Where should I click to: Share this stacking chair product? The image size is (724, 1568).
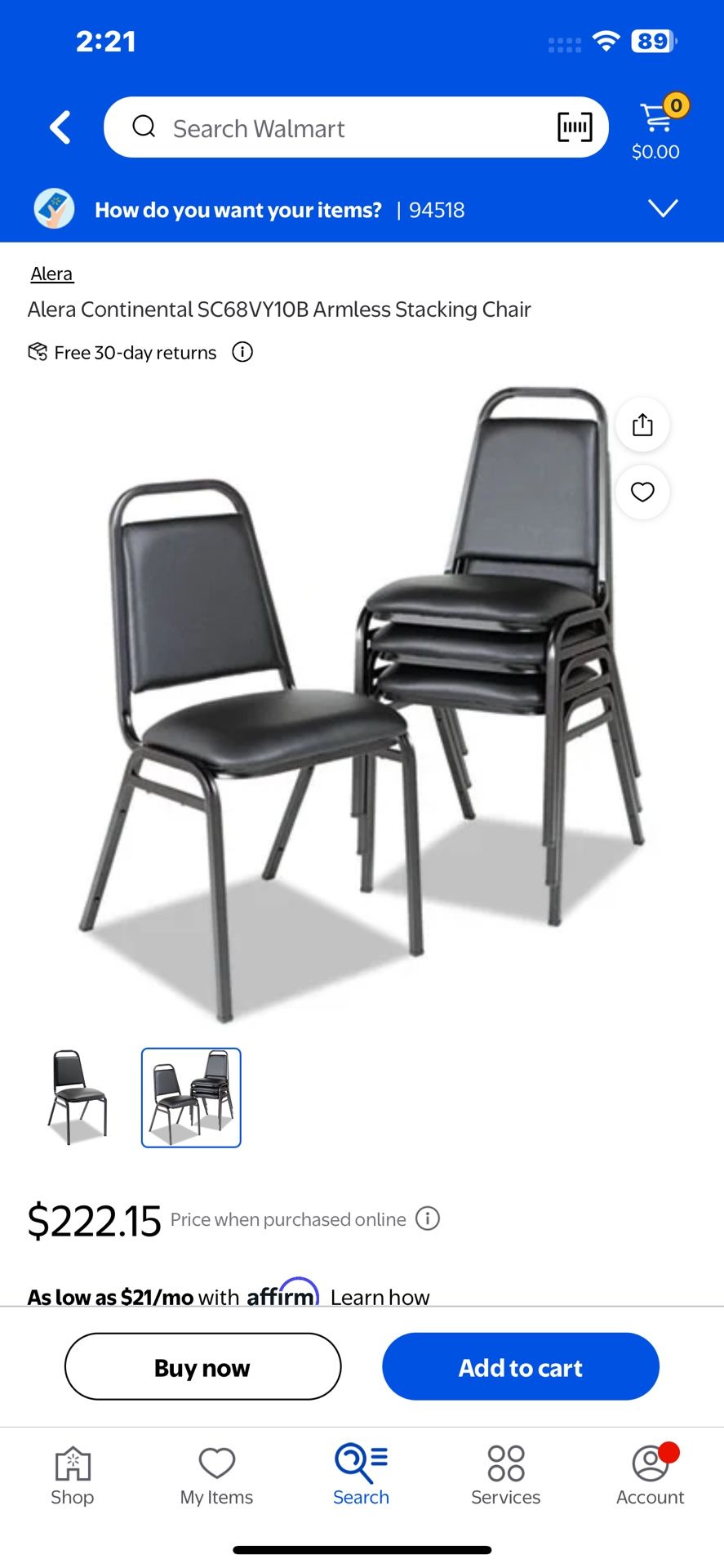coord(642,425)
